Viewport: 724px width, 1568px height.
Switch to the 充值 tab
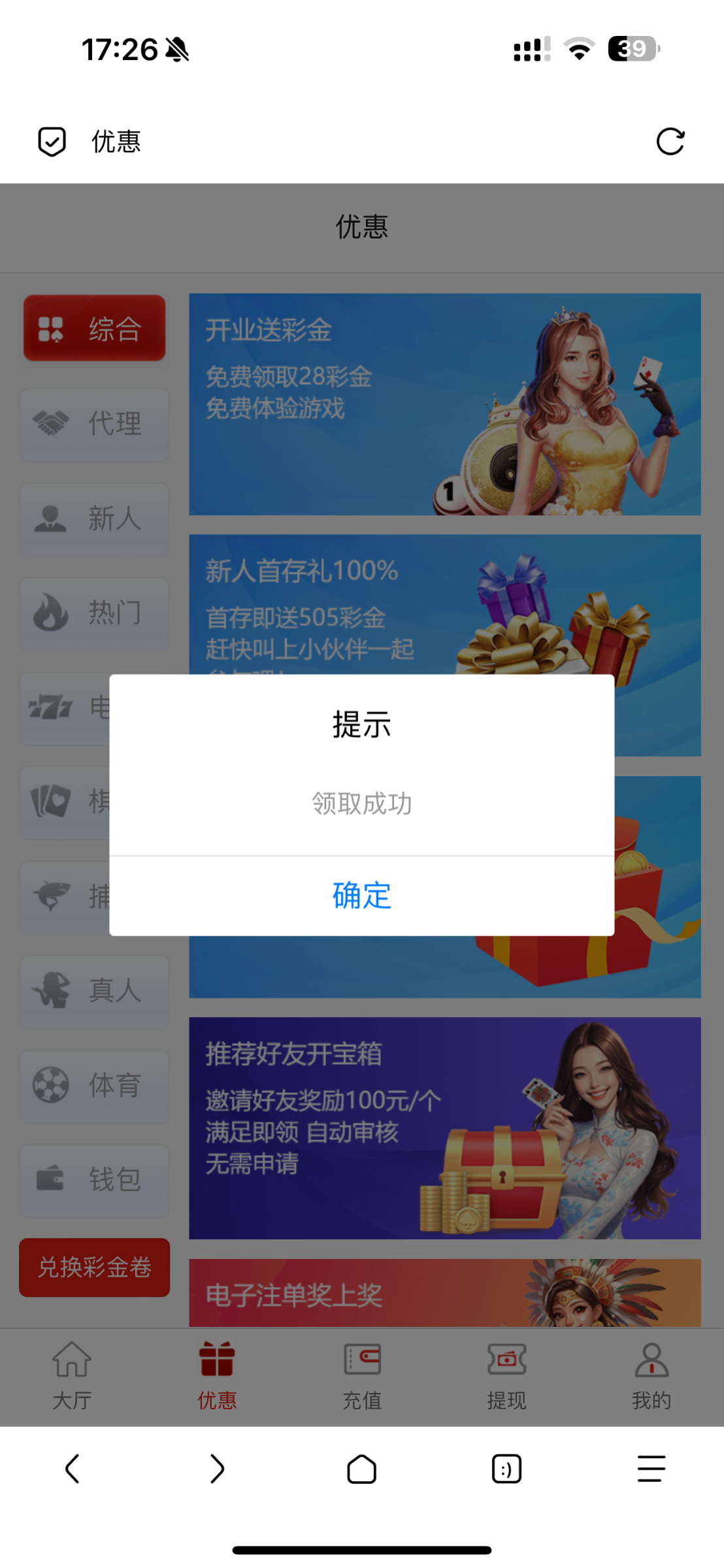[x=362, y=1376]
